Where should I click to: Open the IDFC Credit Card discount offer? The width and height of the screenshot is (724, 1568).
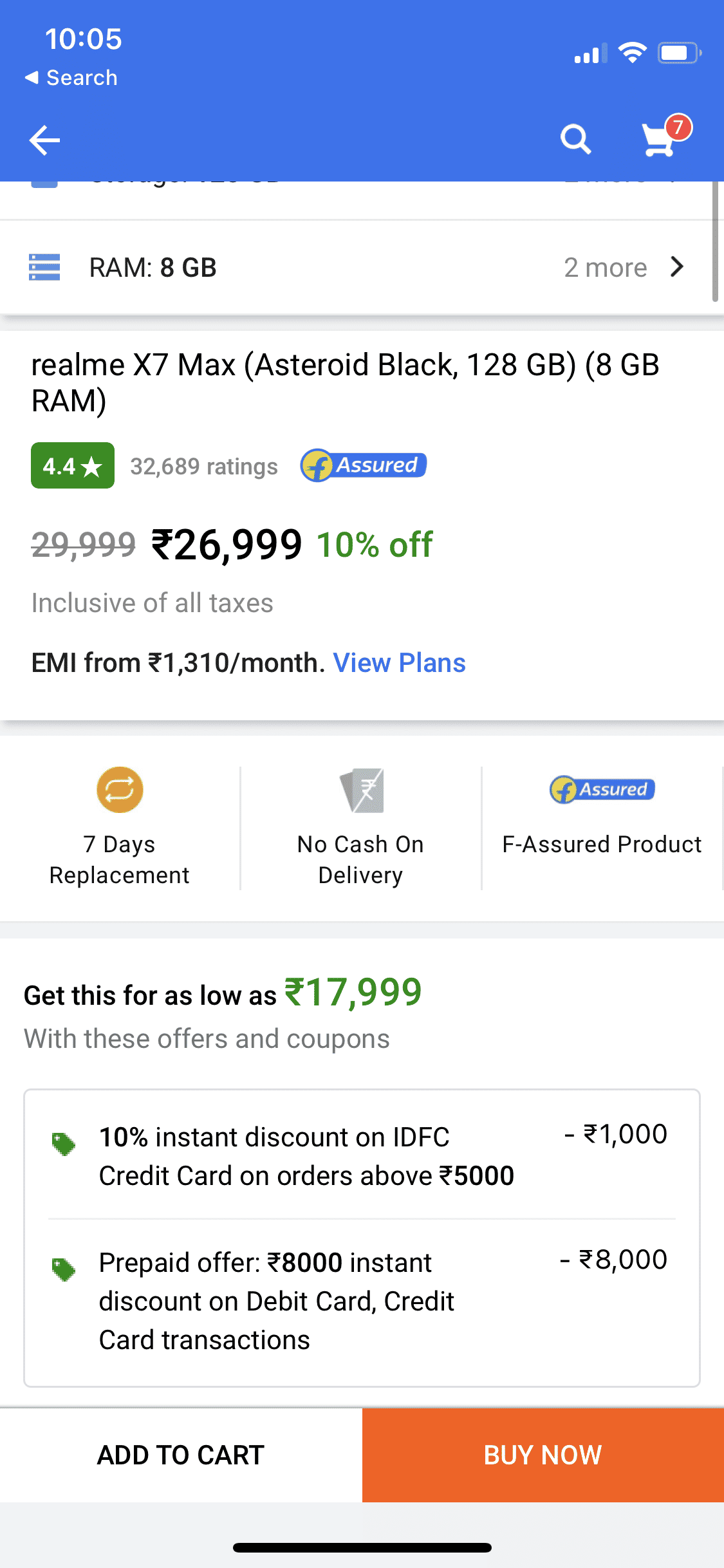click(x=362, y=1156)
